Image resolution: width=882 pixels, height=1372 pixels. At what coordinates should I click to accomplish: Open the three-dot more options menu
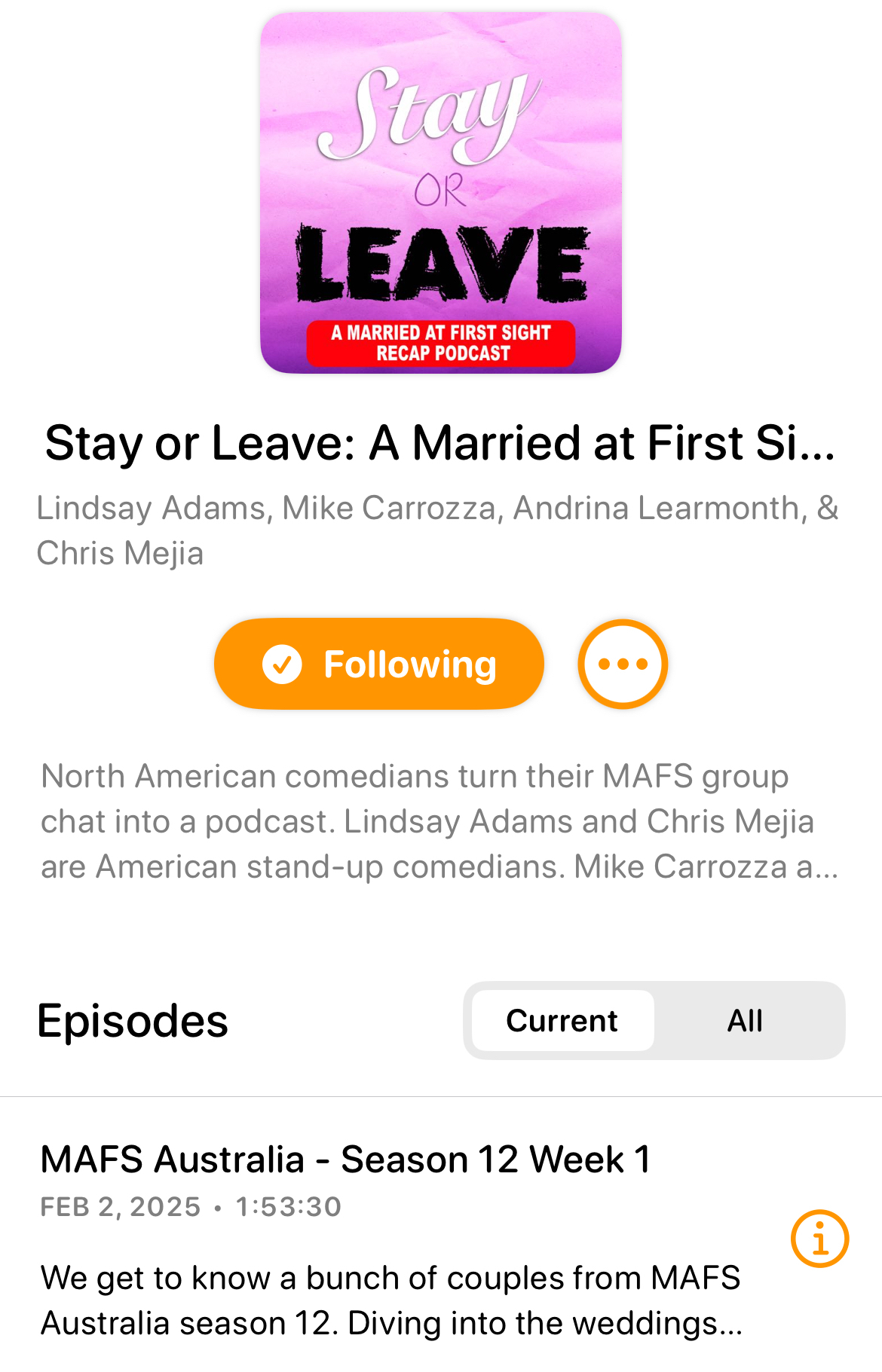click(x=623, y=664)
